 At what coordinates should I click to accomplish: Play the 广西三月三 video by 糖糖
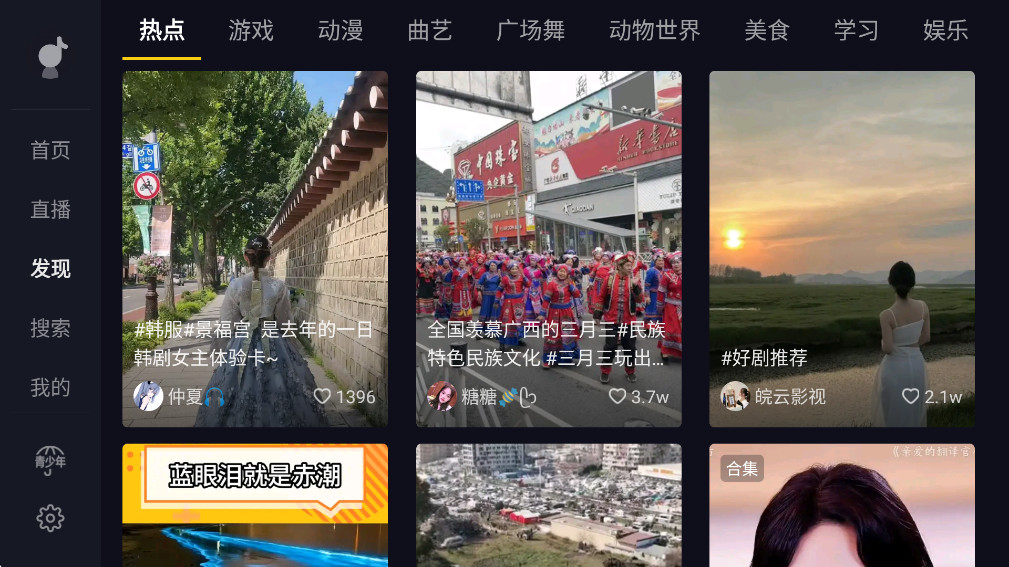pyautogui.click(x=548, y=230)
